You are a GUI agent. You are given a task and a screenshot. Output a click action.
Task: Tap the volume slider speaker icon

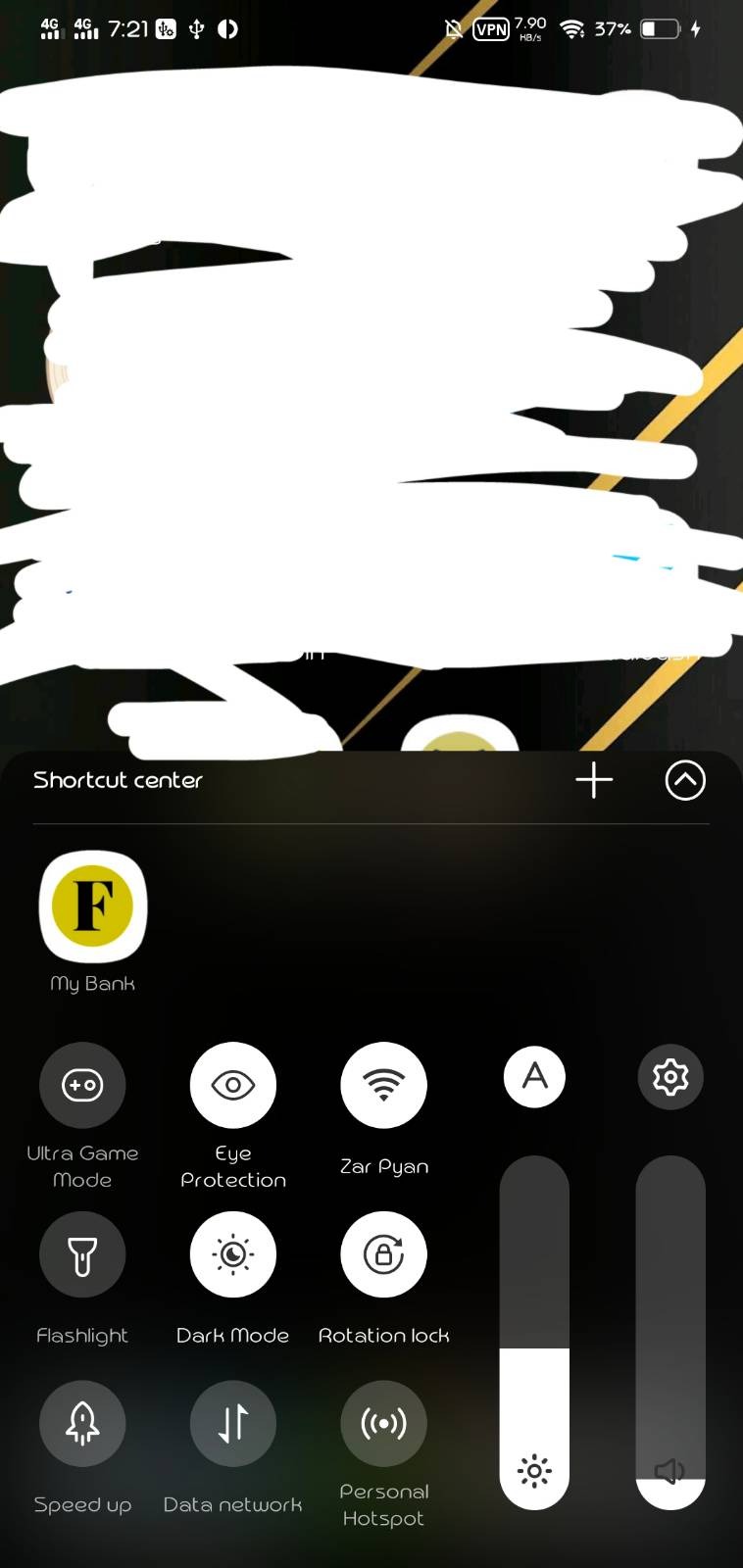[x=669, y=1470]
